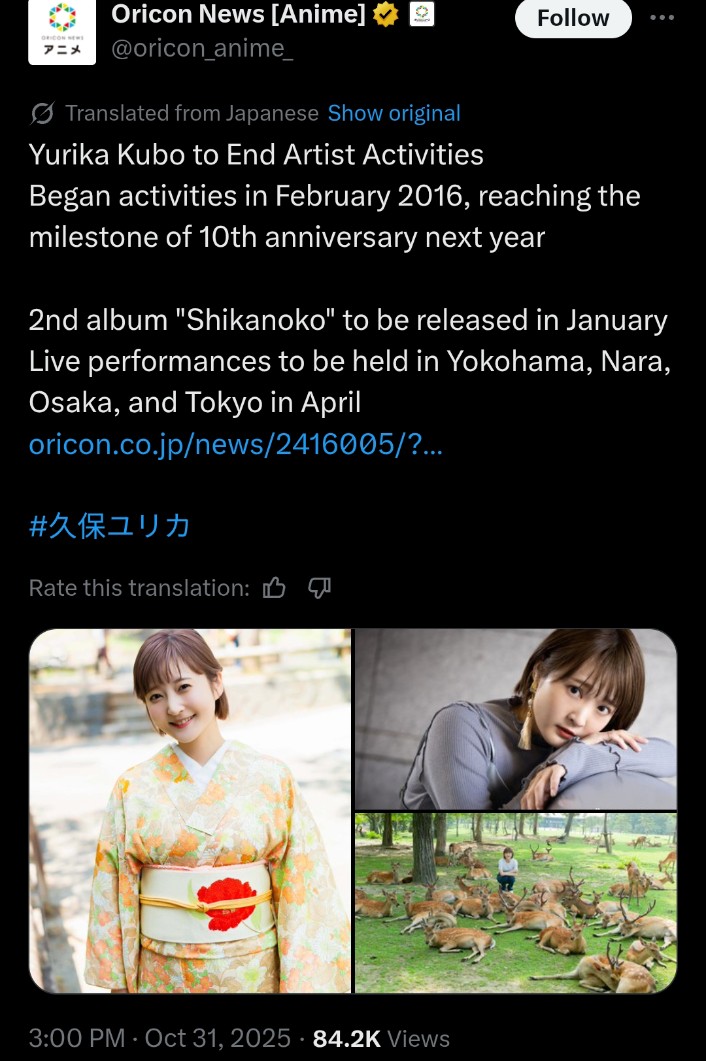Open the photo with the gray sweater

pos(516,719)
